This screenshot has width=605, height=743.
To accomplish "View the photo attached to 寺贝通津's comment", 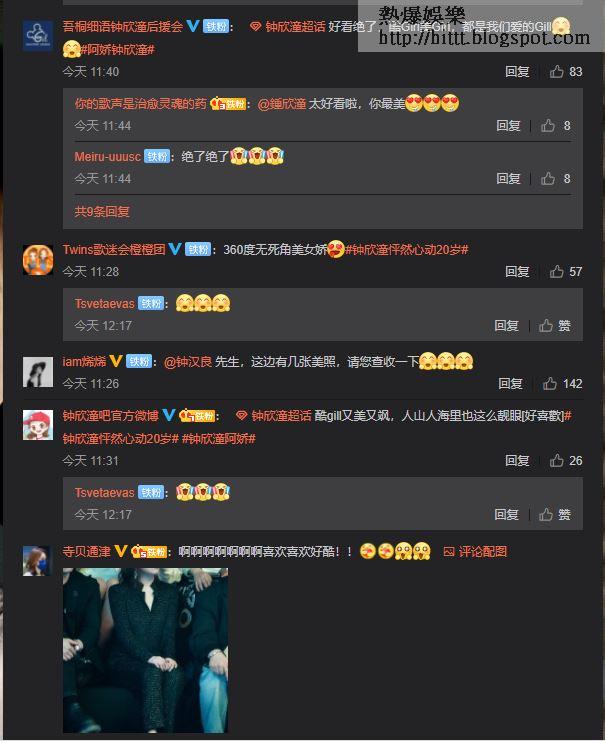I will pyautogui.click(x=145, y=650).
